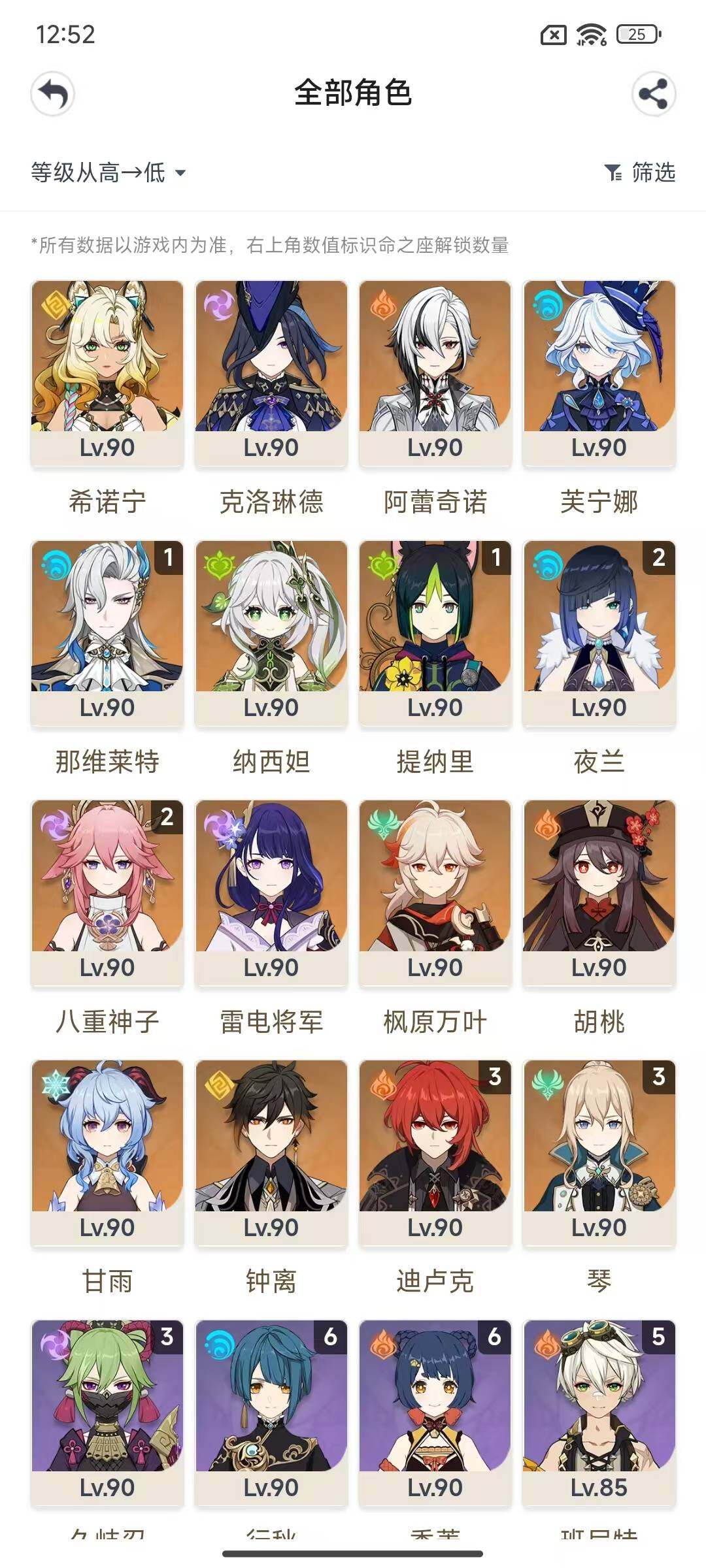The image size is (706, 1568).
Task: View details for 阿蕾奇诺
Action: click(435, 374)
